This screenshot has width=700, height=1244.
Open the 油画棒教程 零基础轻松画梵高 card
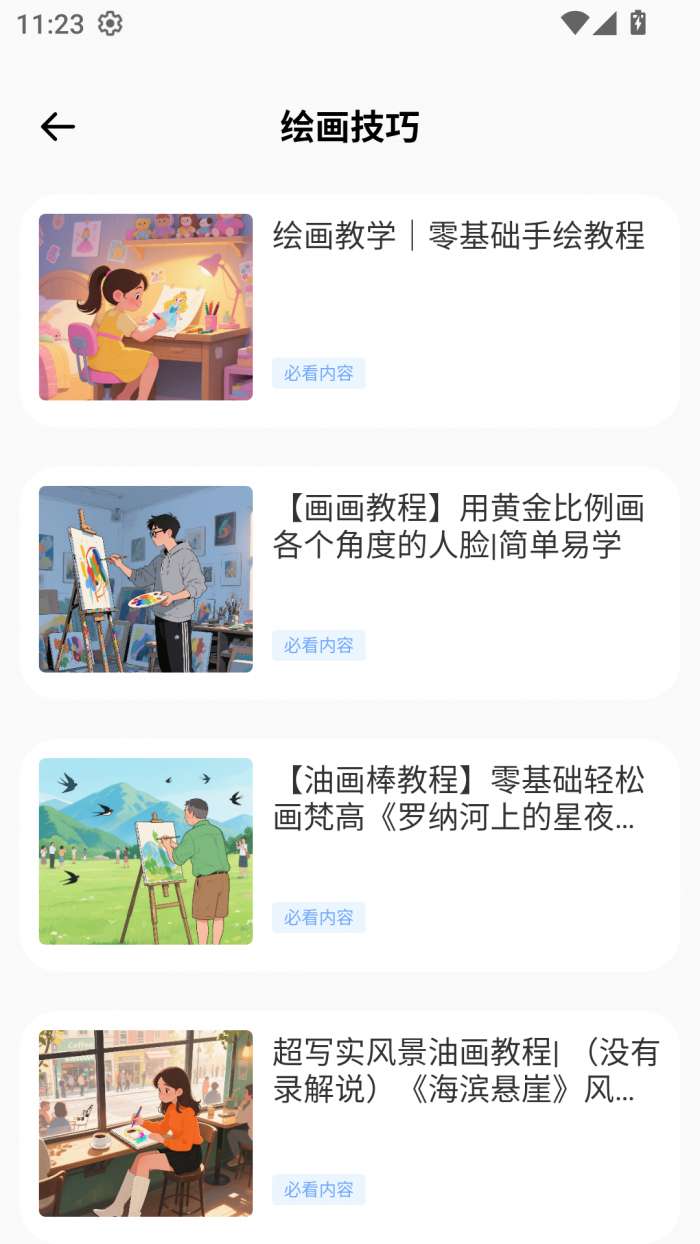click(x=350, y=854)
